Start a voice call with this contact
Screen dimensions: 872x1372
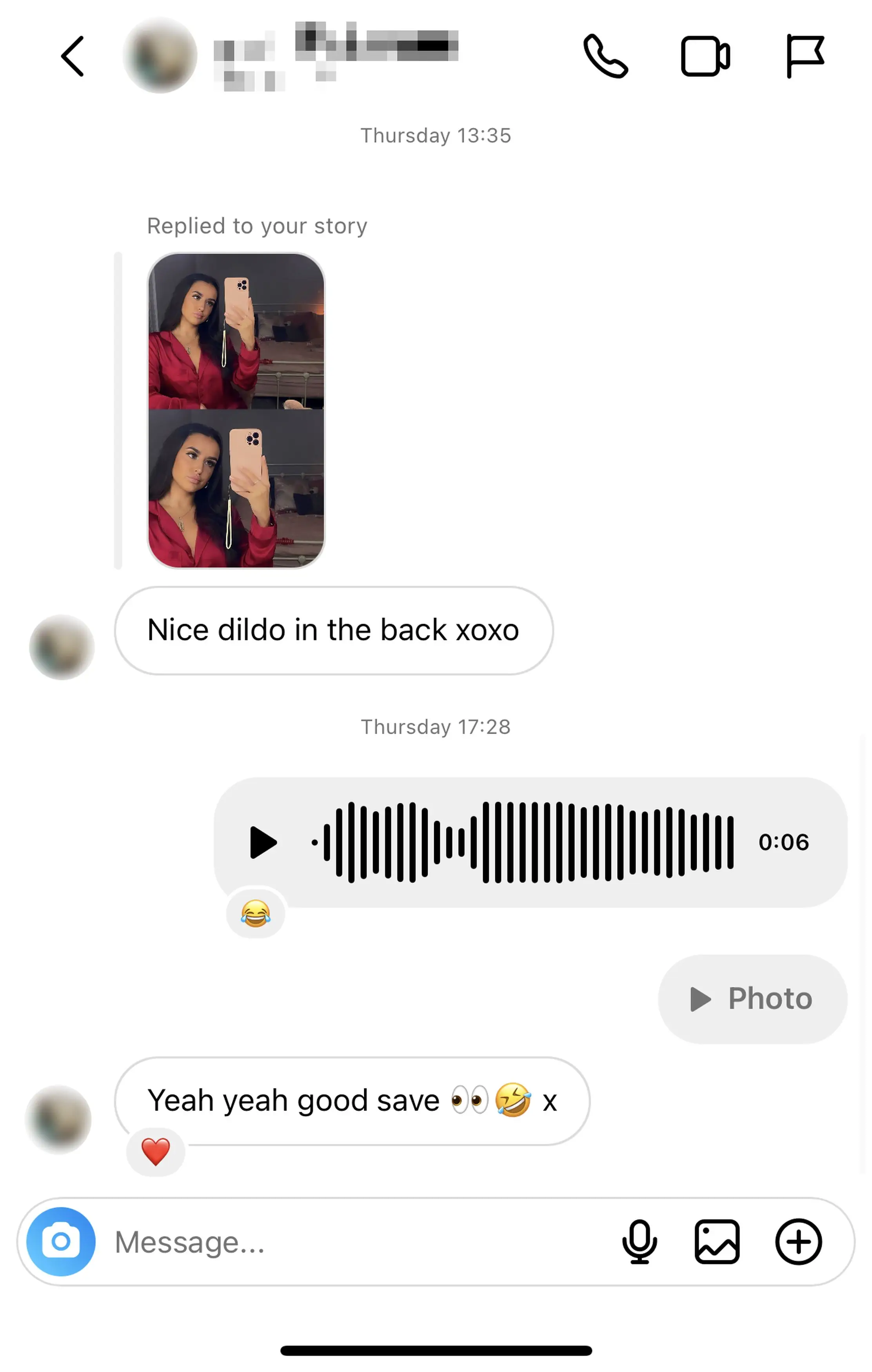[607, 56]
